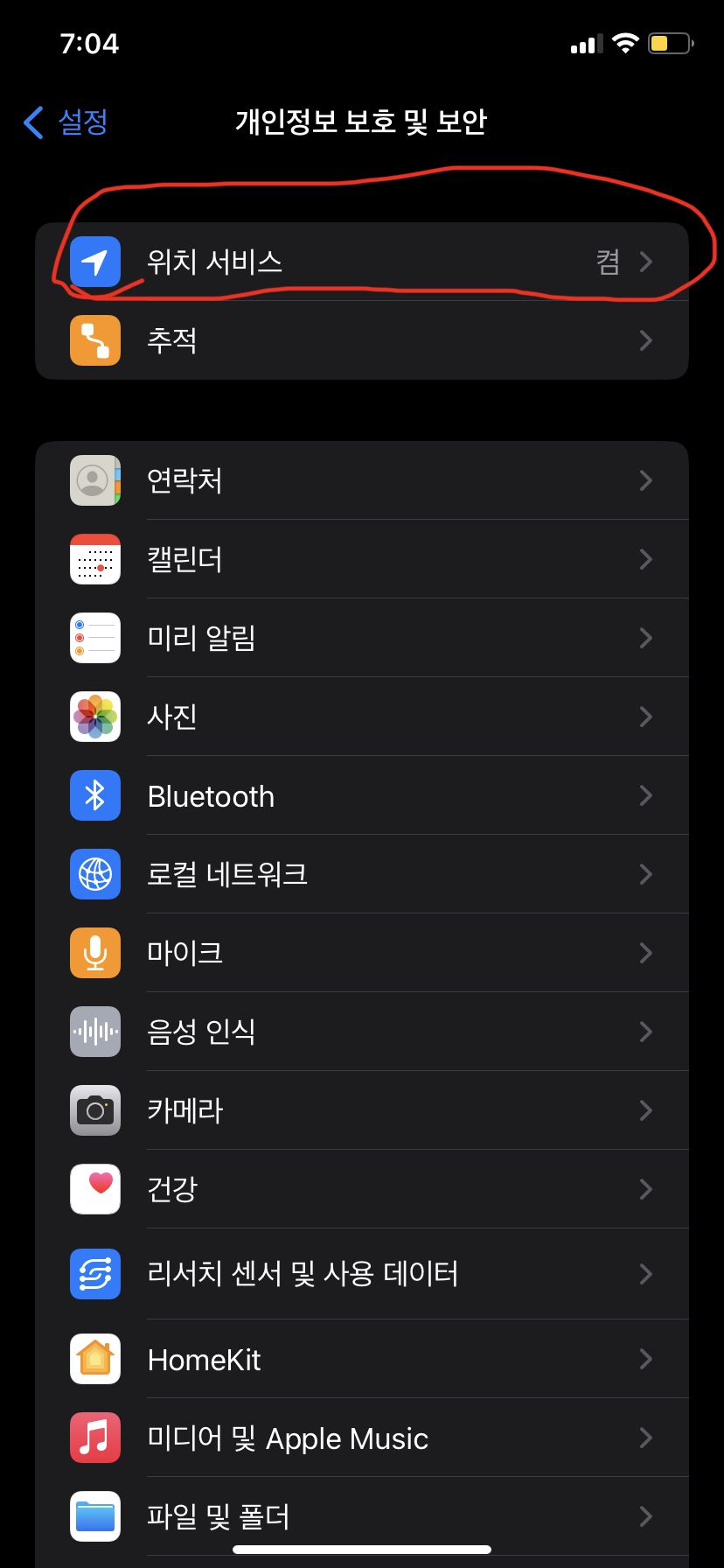The image size is (724, 1568).
Task: Select 파일 및 폴더
Action: pos(362,1516)
